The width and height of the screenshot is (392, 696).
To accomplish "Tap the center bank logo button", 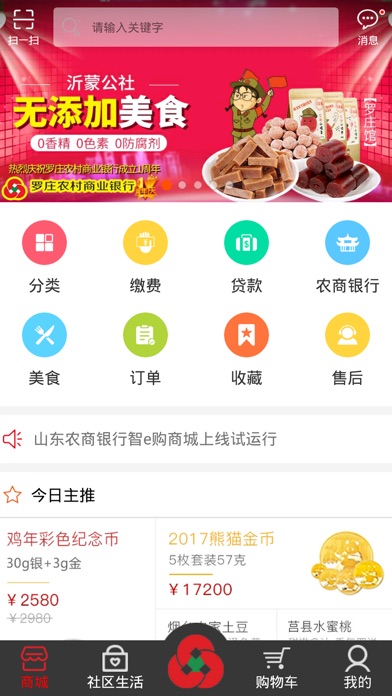I will pos(196,662).
